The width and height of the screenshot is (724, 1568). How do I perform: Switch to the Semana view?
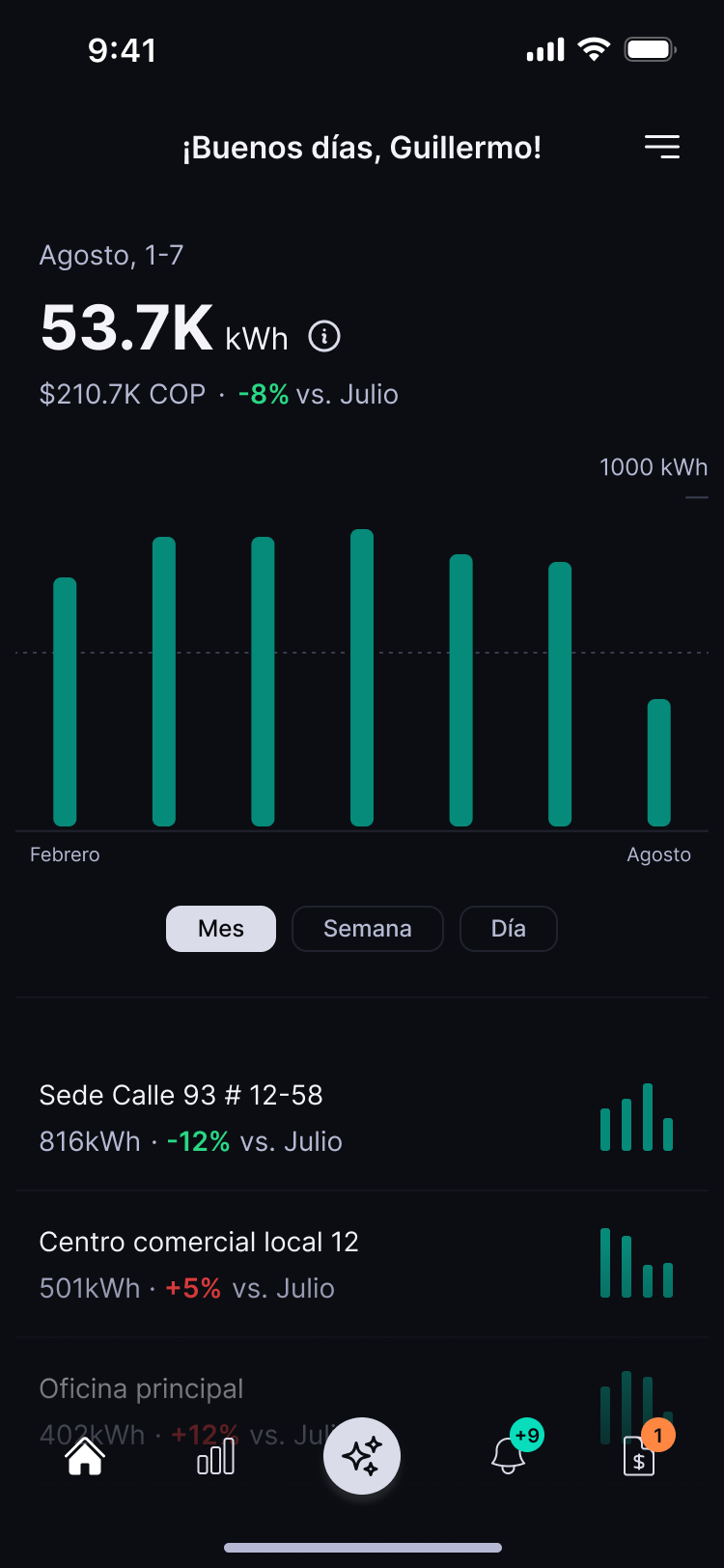coord(368,929)
